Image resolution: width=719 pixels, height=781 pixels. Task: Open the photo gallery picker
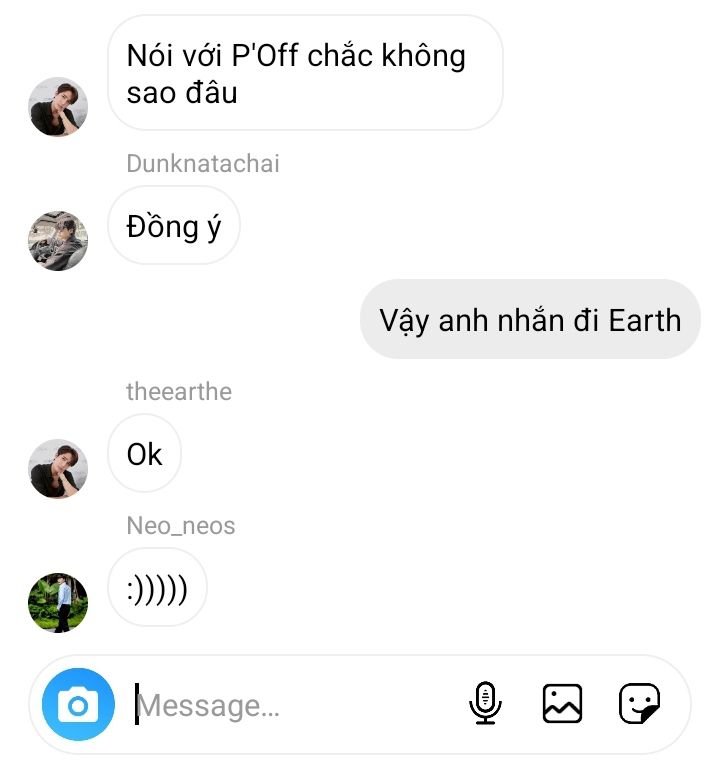point(562,704)
